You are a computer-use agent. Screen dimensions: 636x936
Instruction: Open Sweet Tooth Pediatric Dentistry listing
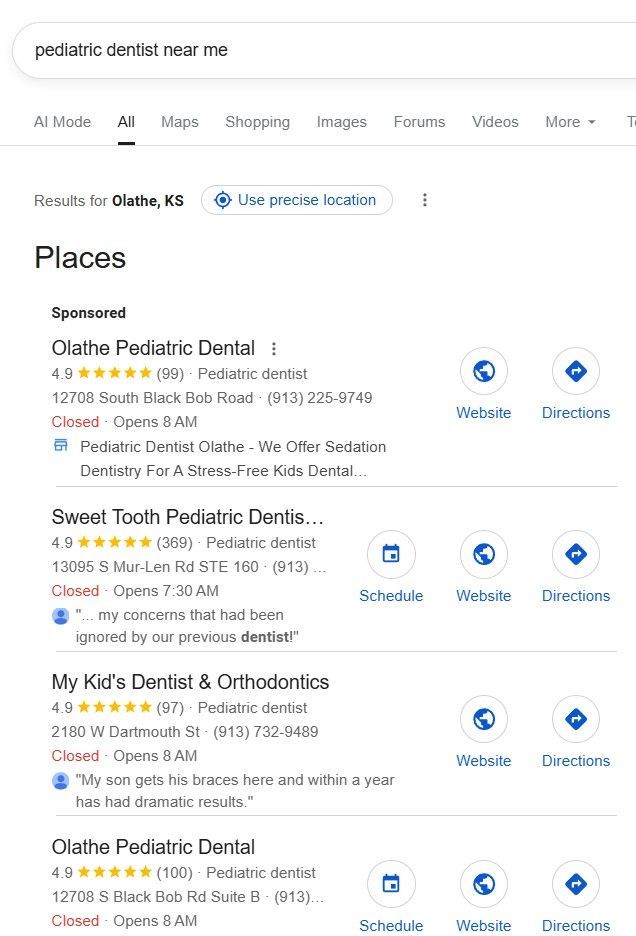point(188,517)
